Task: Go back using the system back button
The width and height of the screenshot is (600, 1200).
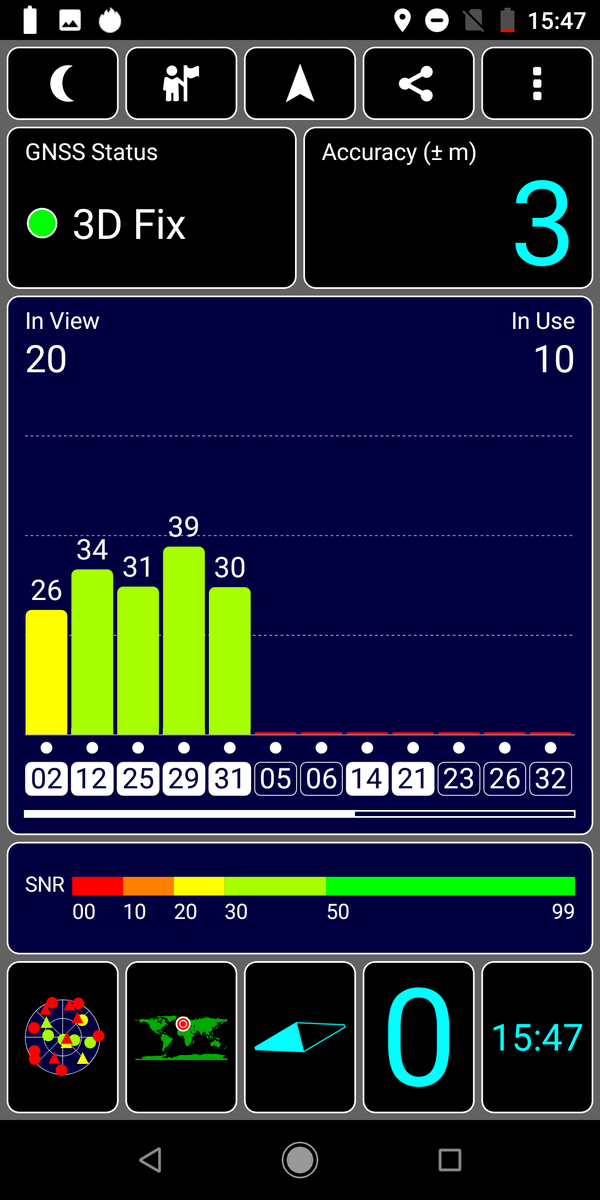Action: (x=150, y=1160)
